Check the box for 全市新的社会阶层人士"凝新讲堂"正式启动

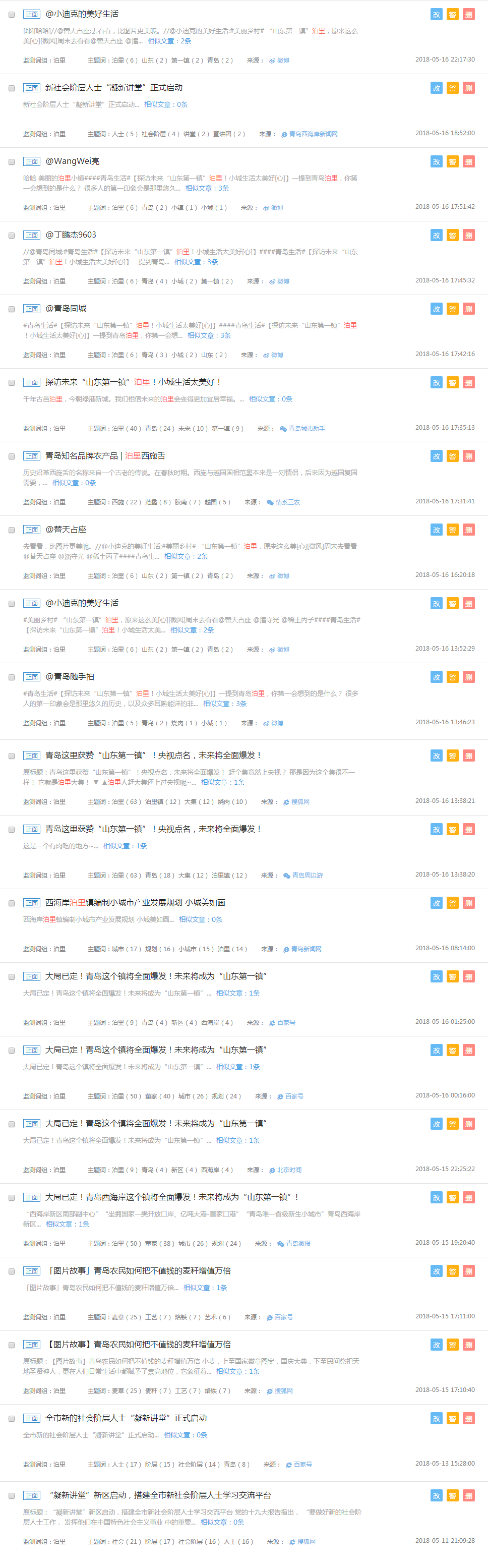(12, 1419)
